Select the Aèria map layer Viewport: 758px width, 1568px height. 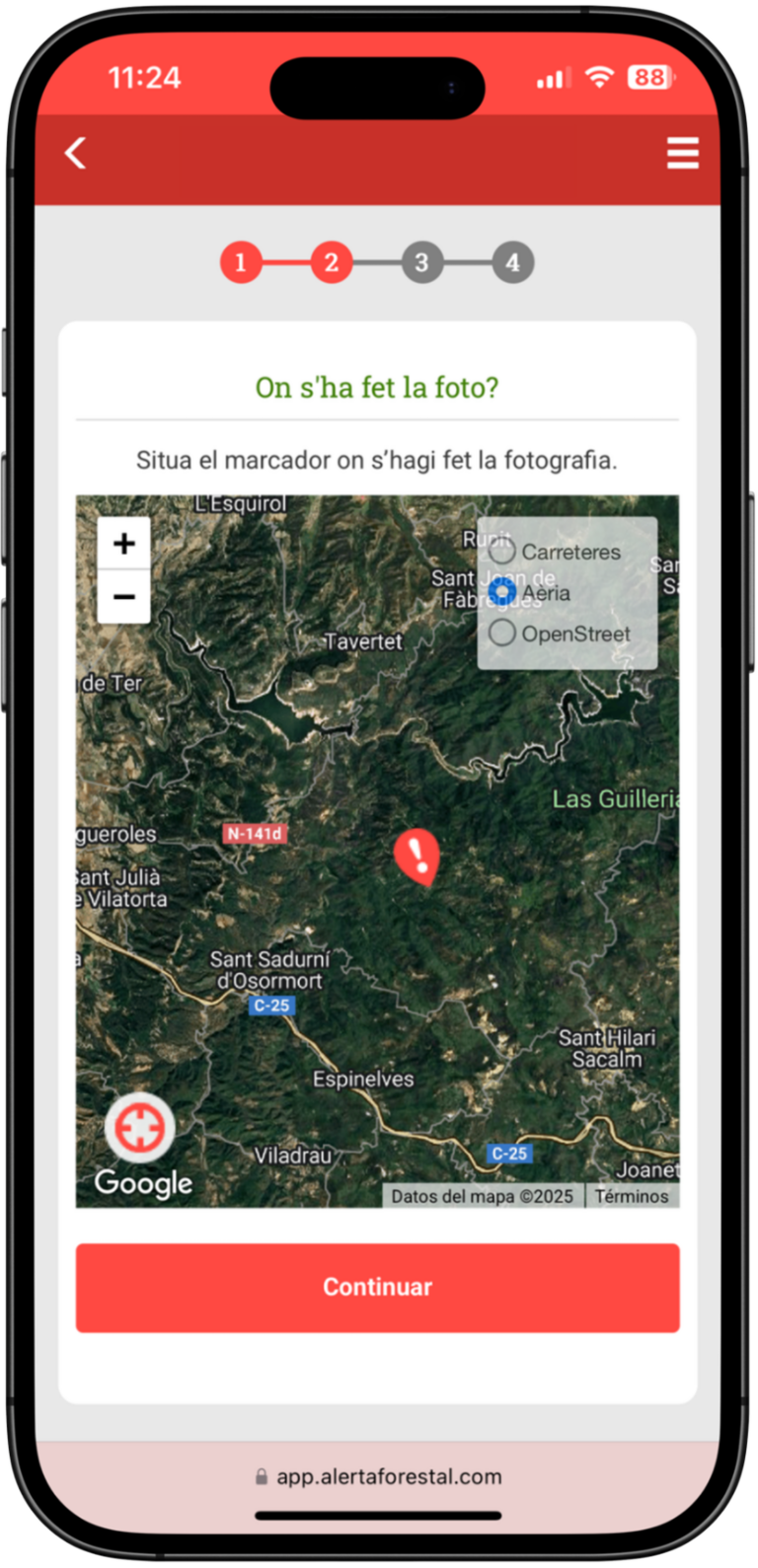(x=502, y=592)
